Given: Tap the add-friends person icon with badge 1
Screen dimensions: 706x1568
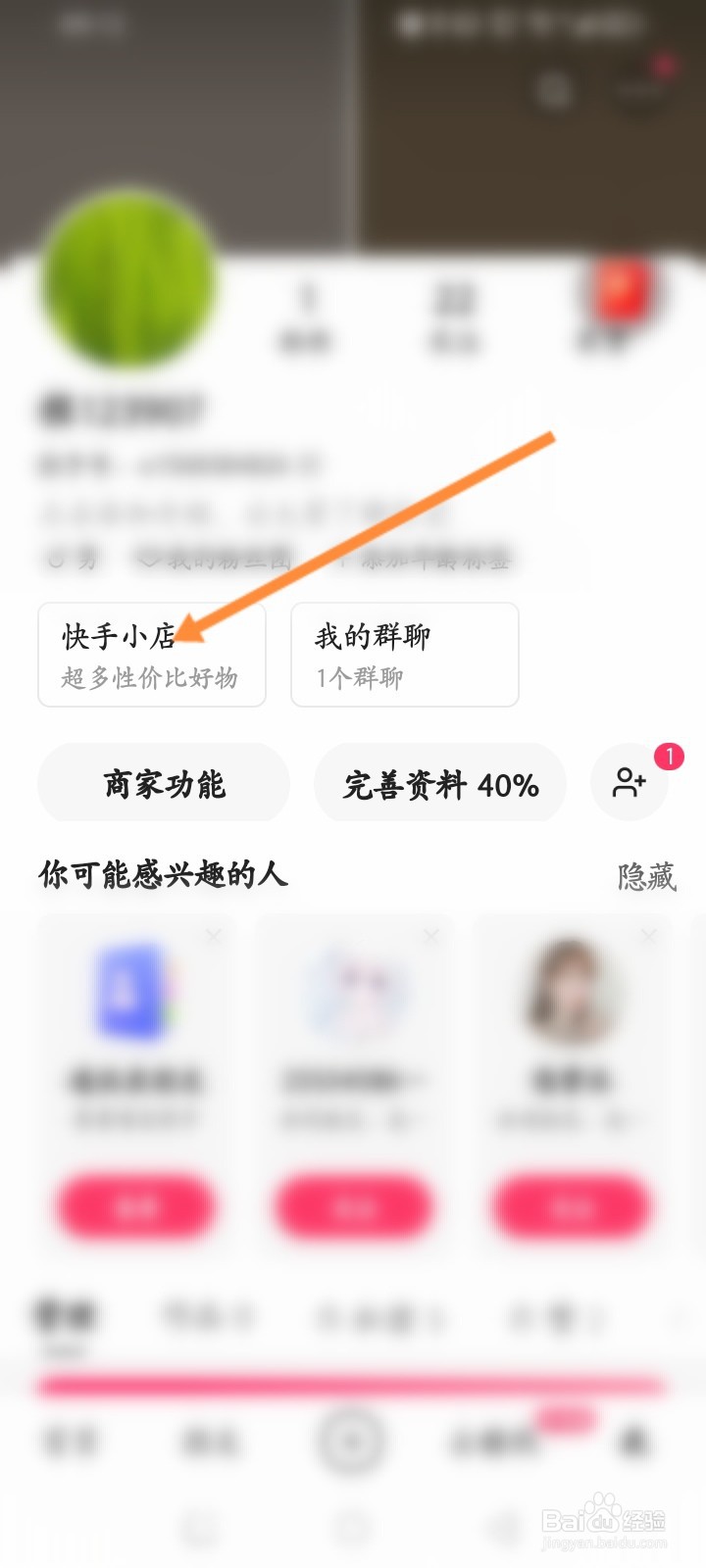Looking at the screenshot, I should 630,783.
